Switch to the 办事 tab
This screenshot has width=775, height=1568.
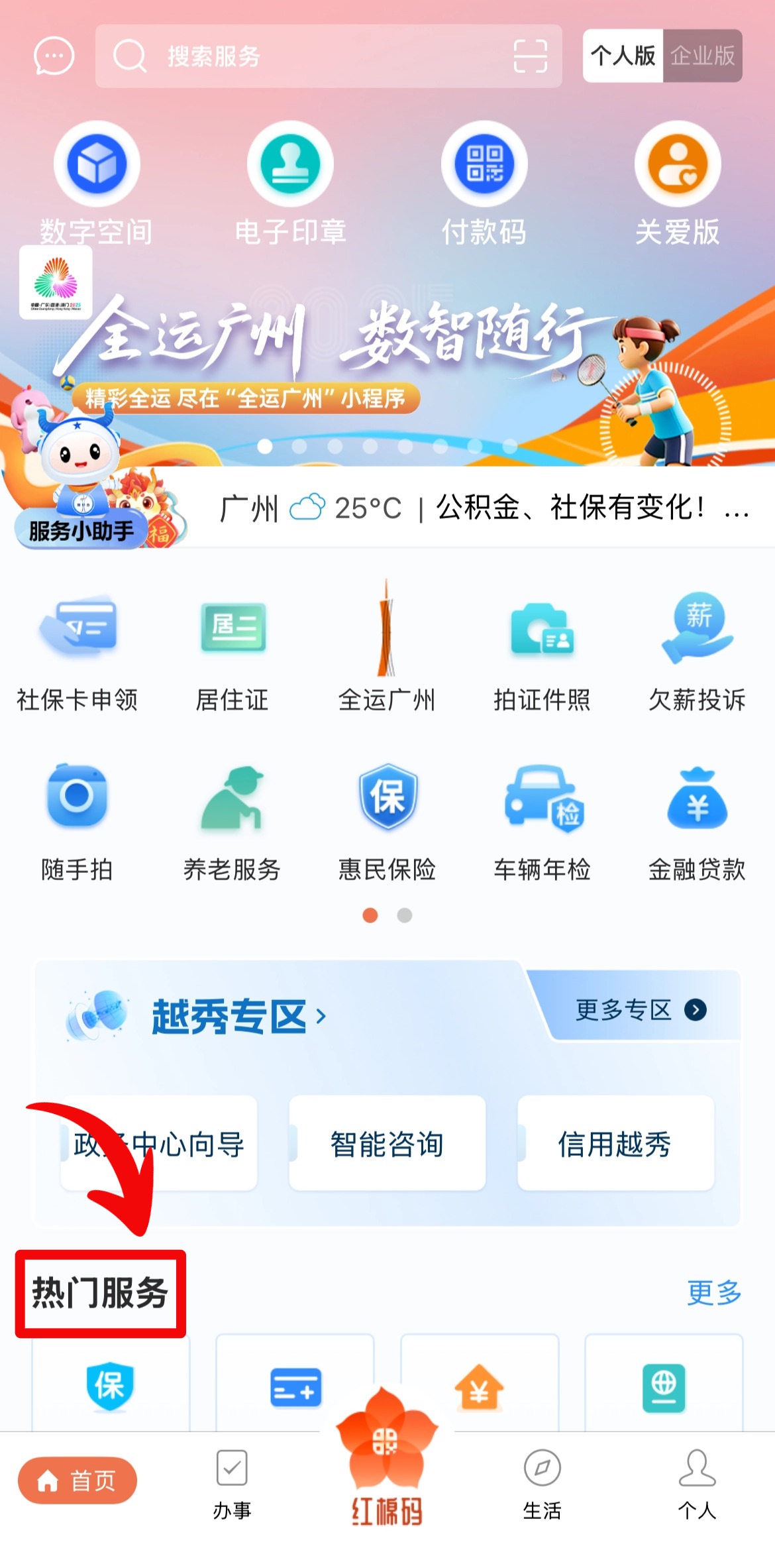(x=232, y=1484)
